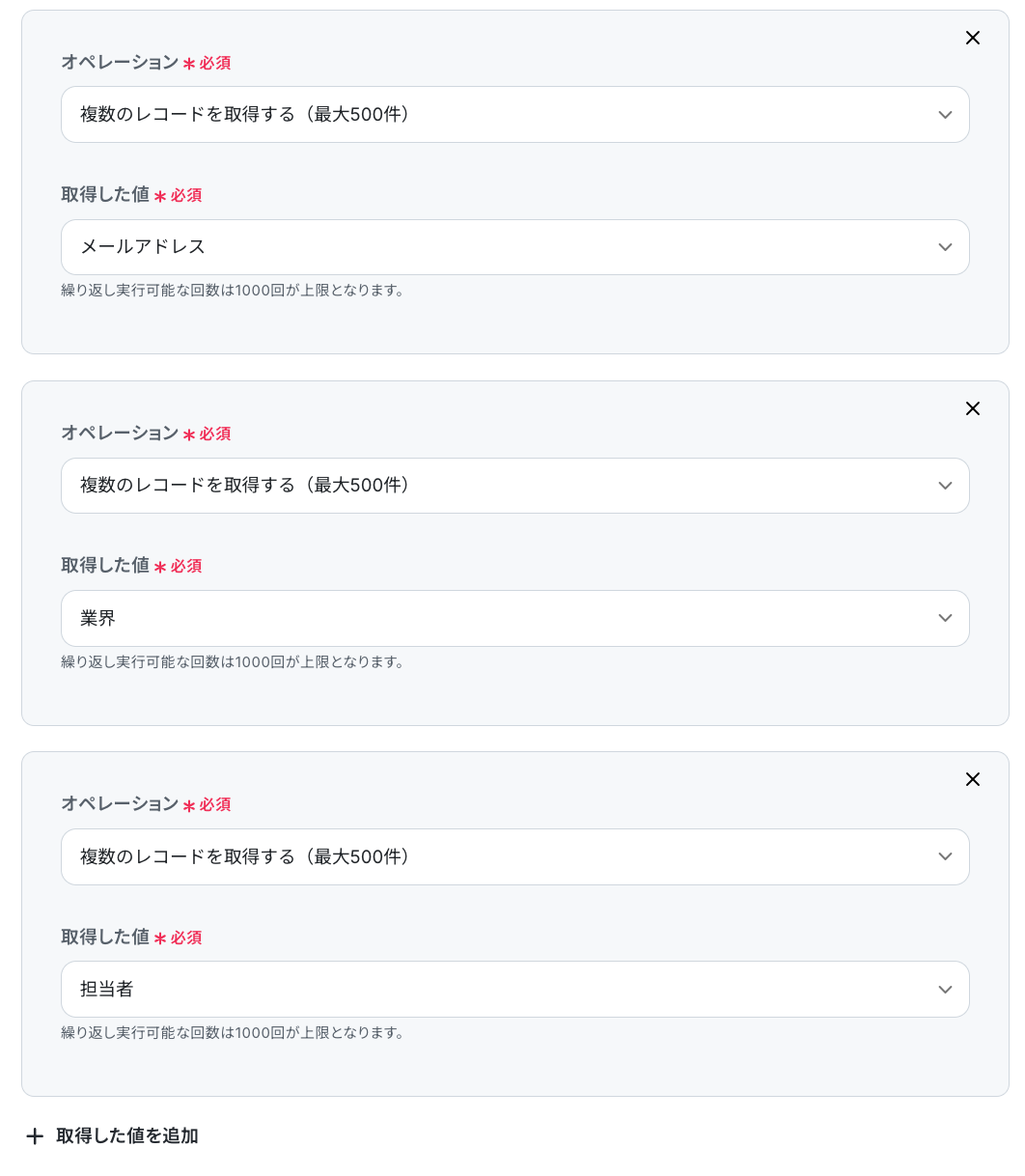Change the 担当者 value selection
1025x1176 pixels.
(x=514, y=989)
